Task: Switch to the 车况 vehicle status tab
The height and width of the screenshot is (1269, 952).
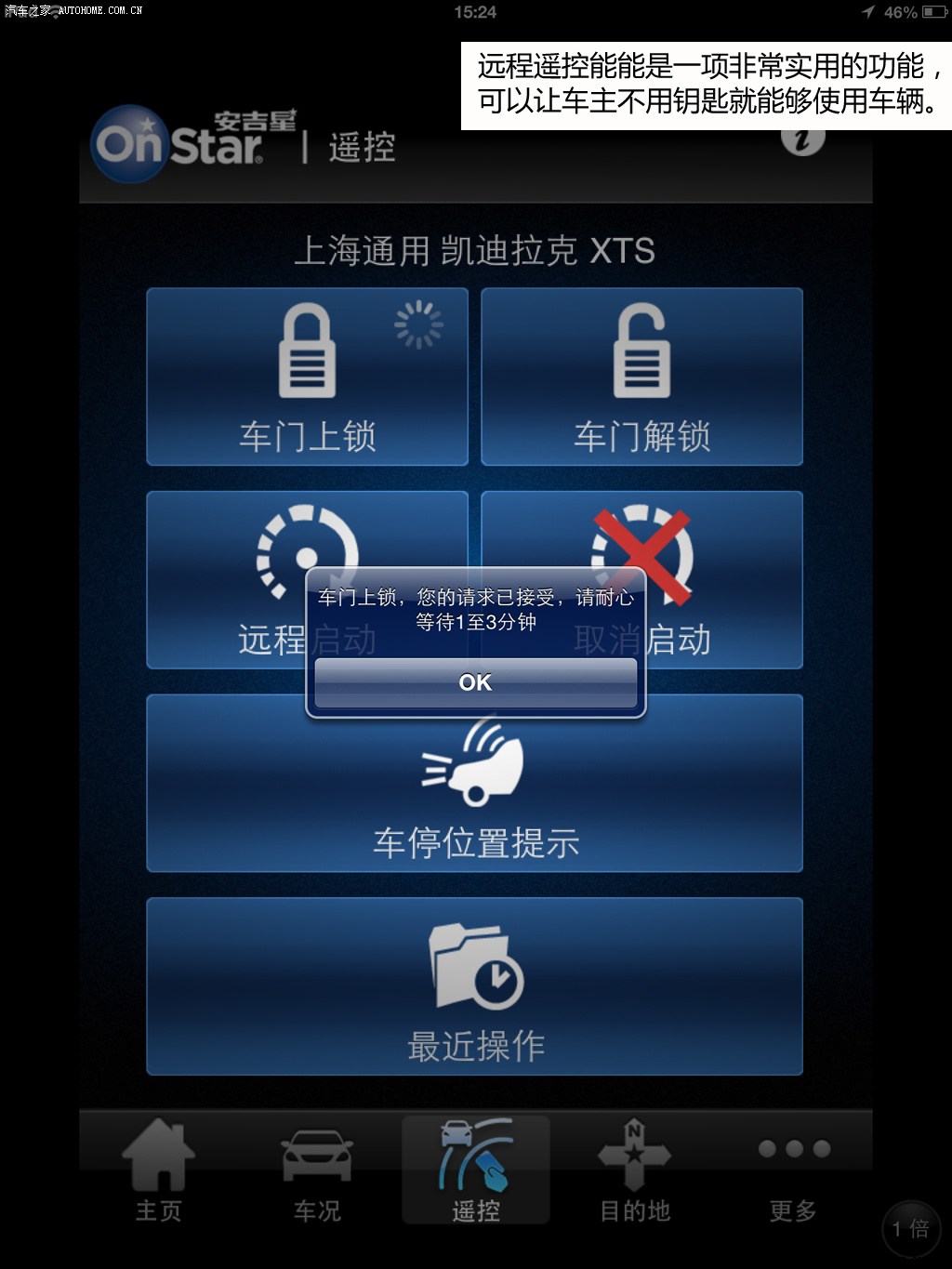Action: 317,1170
